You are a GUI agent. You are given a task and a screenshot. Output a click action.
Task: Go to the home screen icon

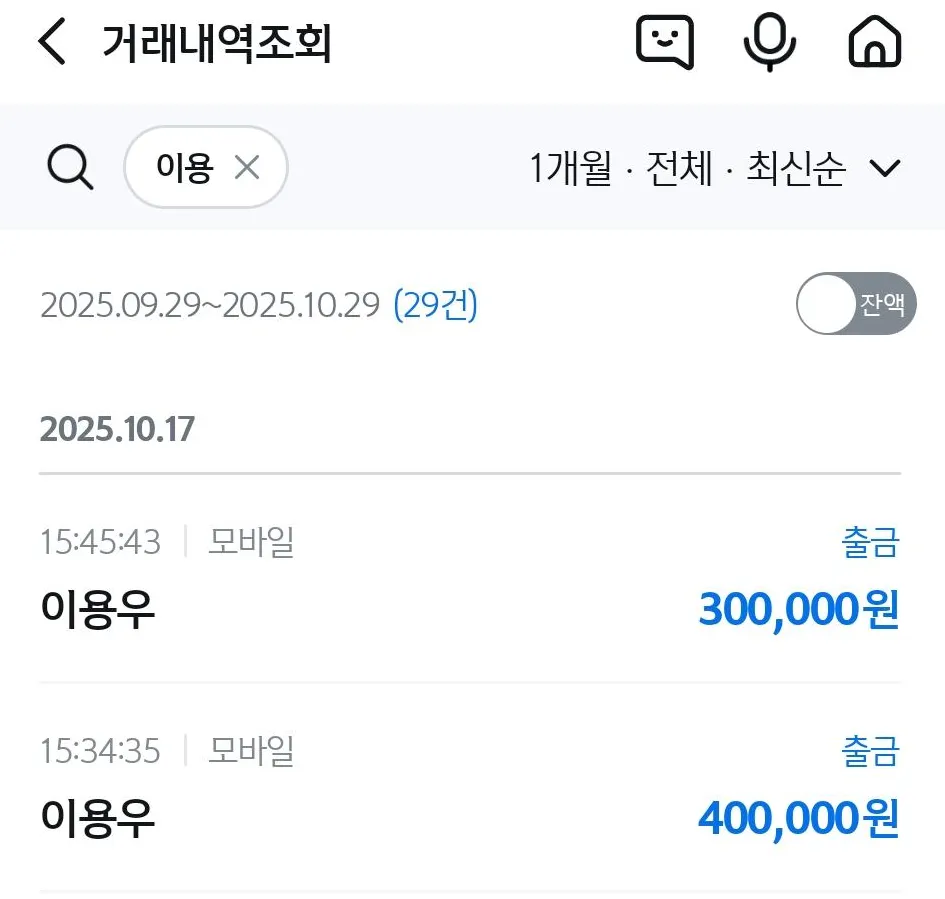tap(874, 44)
